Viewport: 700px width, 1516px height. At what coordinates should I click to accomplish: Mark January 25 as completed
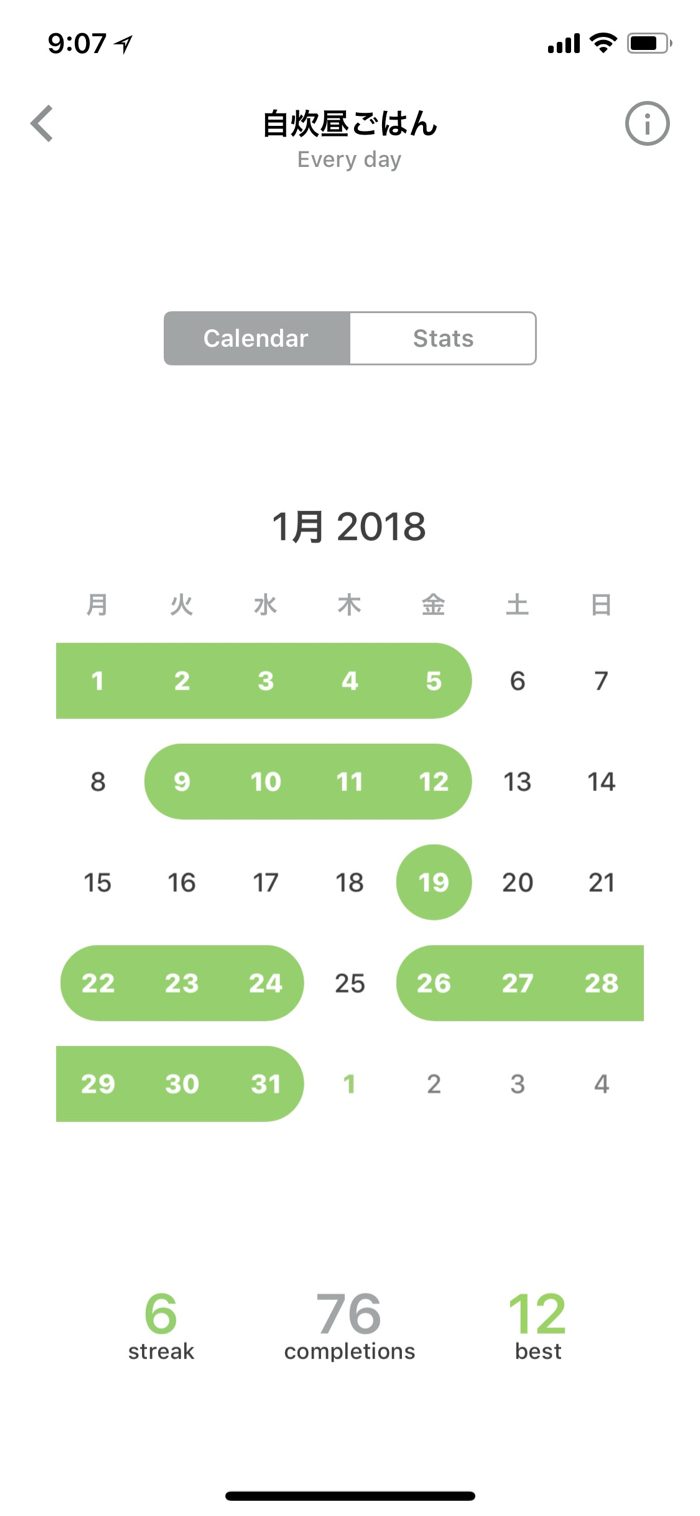coord(349,984)
